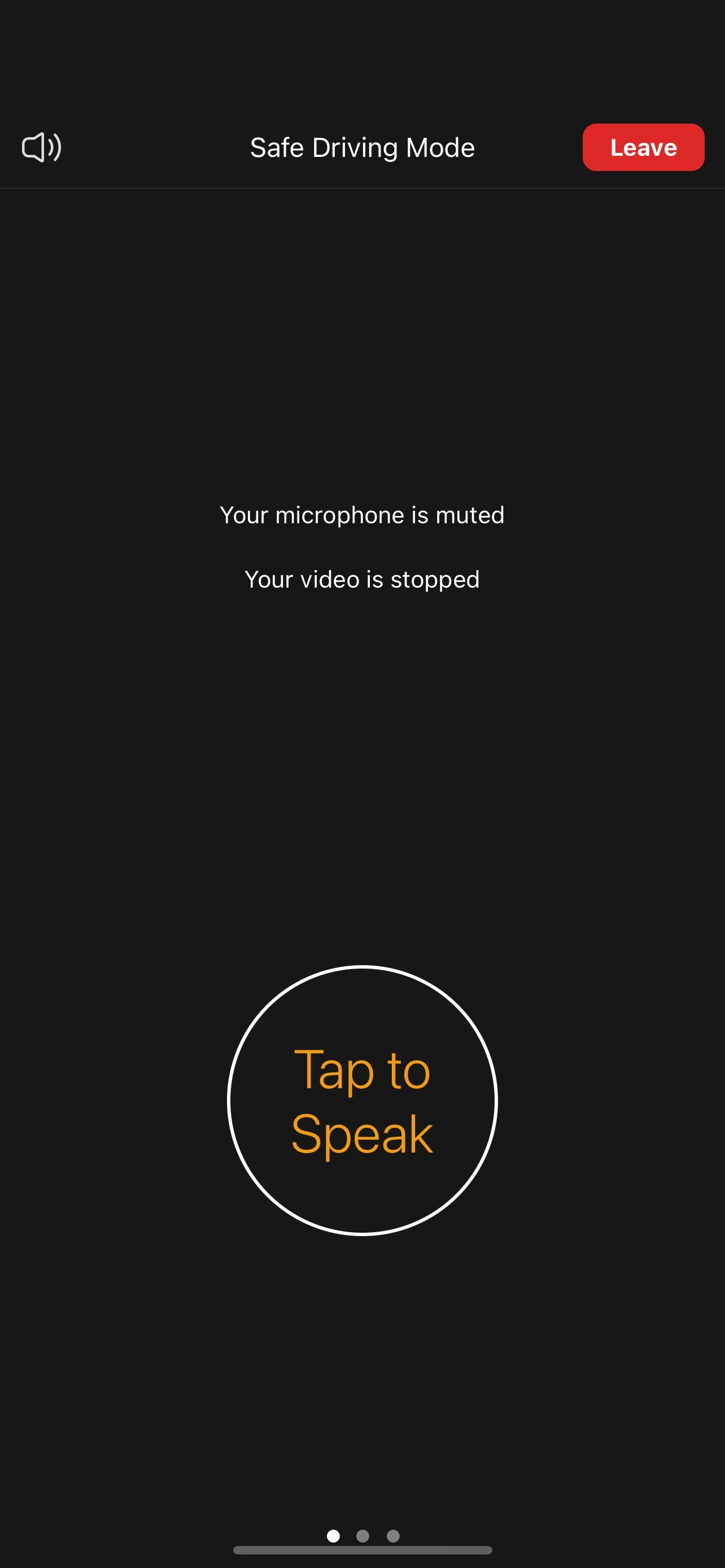725x1568 pixels.
Task: Toggle the speaker audio icon
Action: click(x=41, y=147)
